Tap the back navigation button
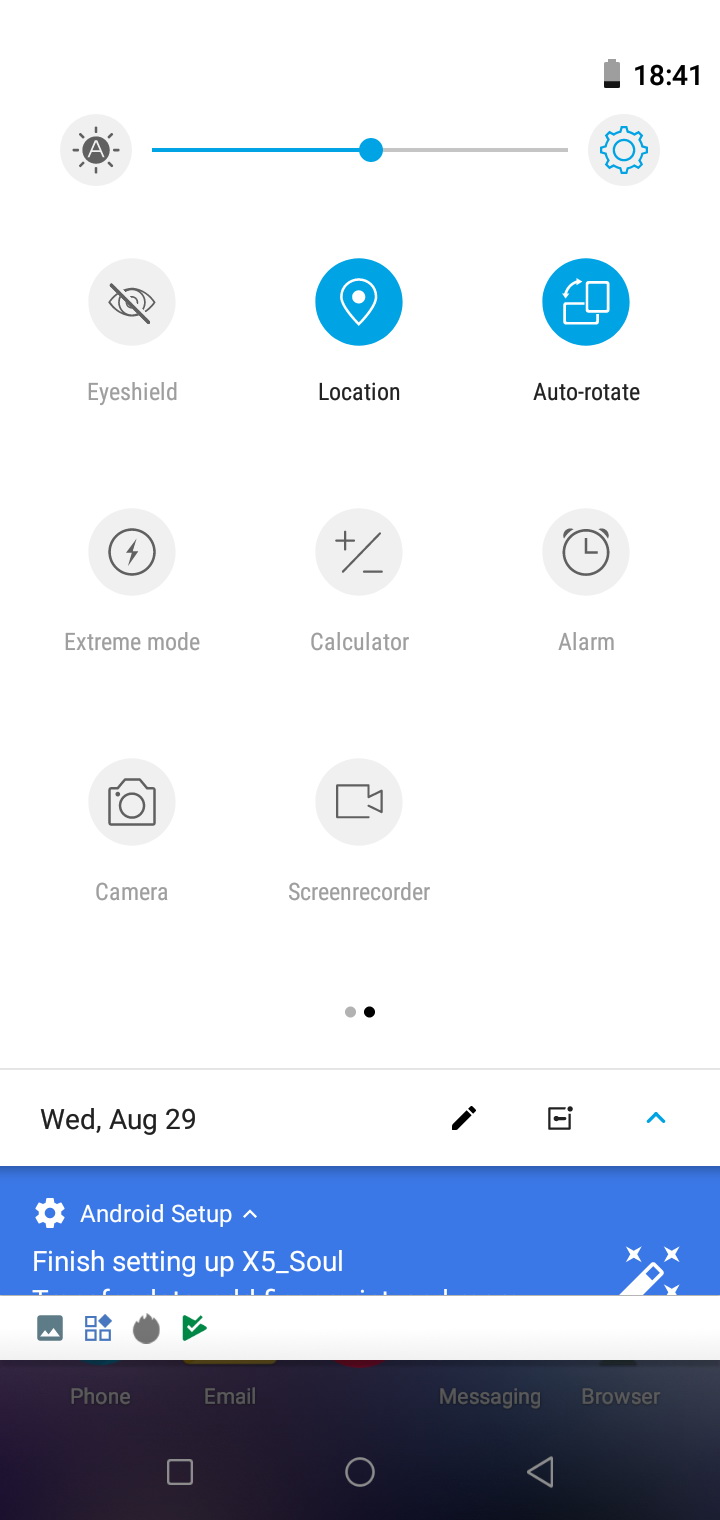The height and width of the screenshot is (1520, 720). pos(540,1471)
